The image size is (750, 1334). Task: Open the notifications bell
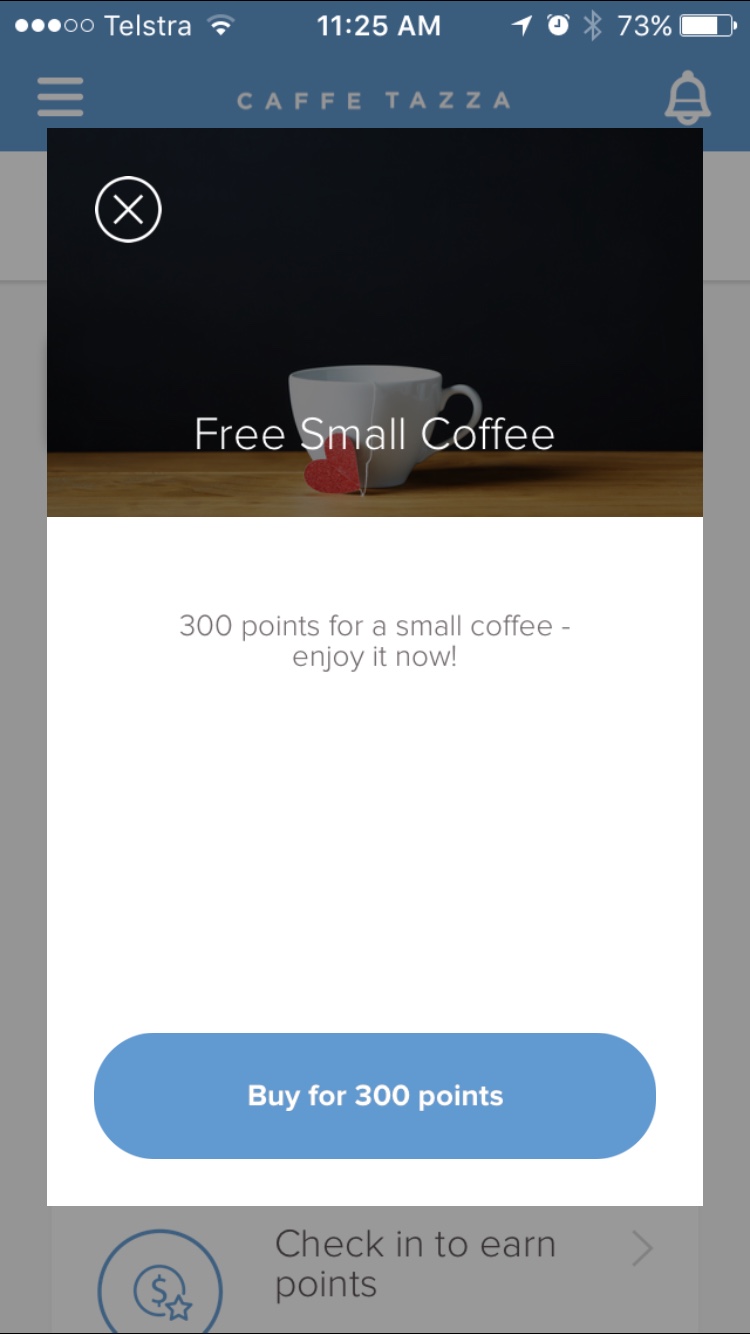click(x=687, y=98)
